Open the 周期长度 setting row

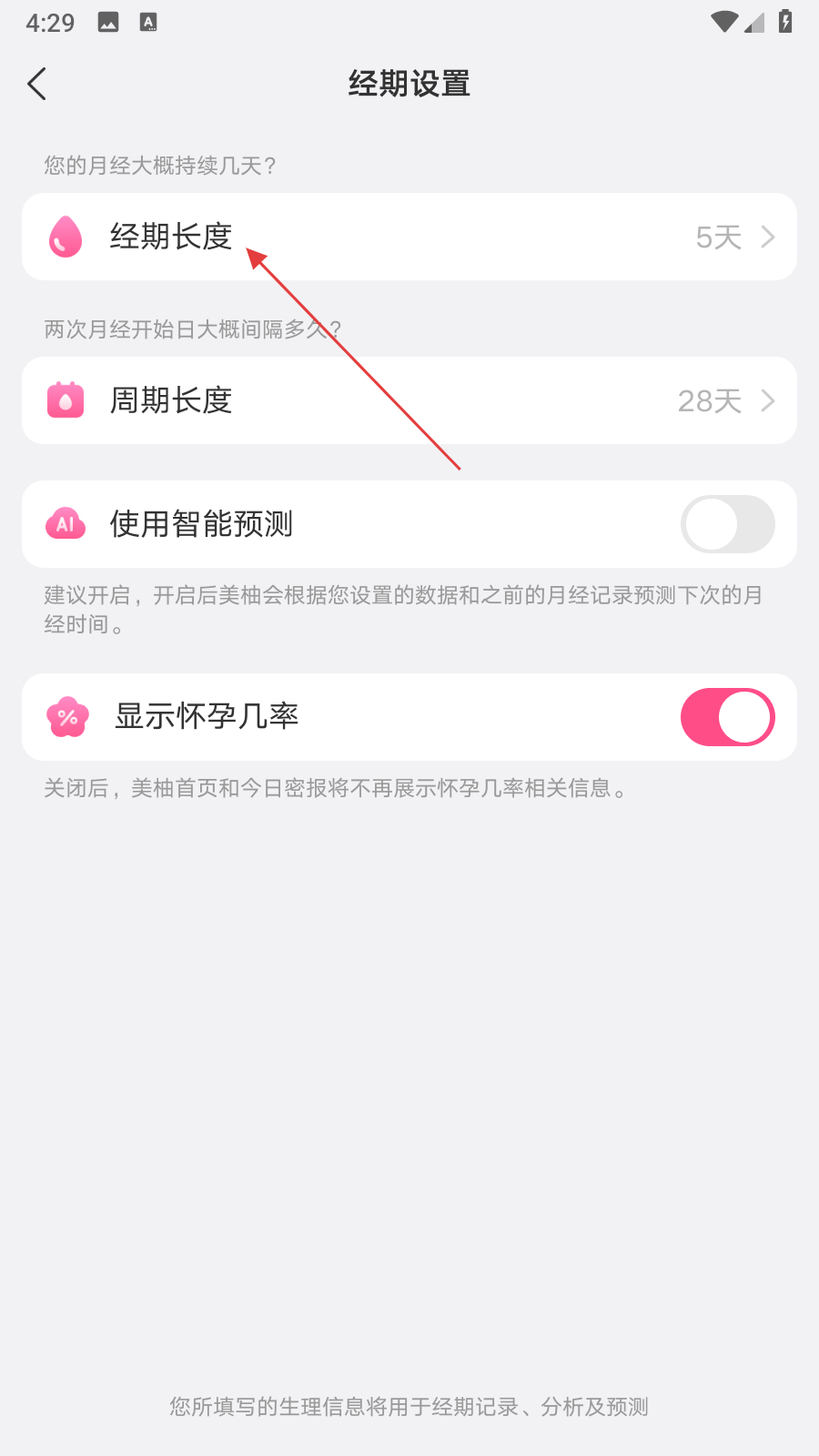pyautogui.click(x=409, y=400)
